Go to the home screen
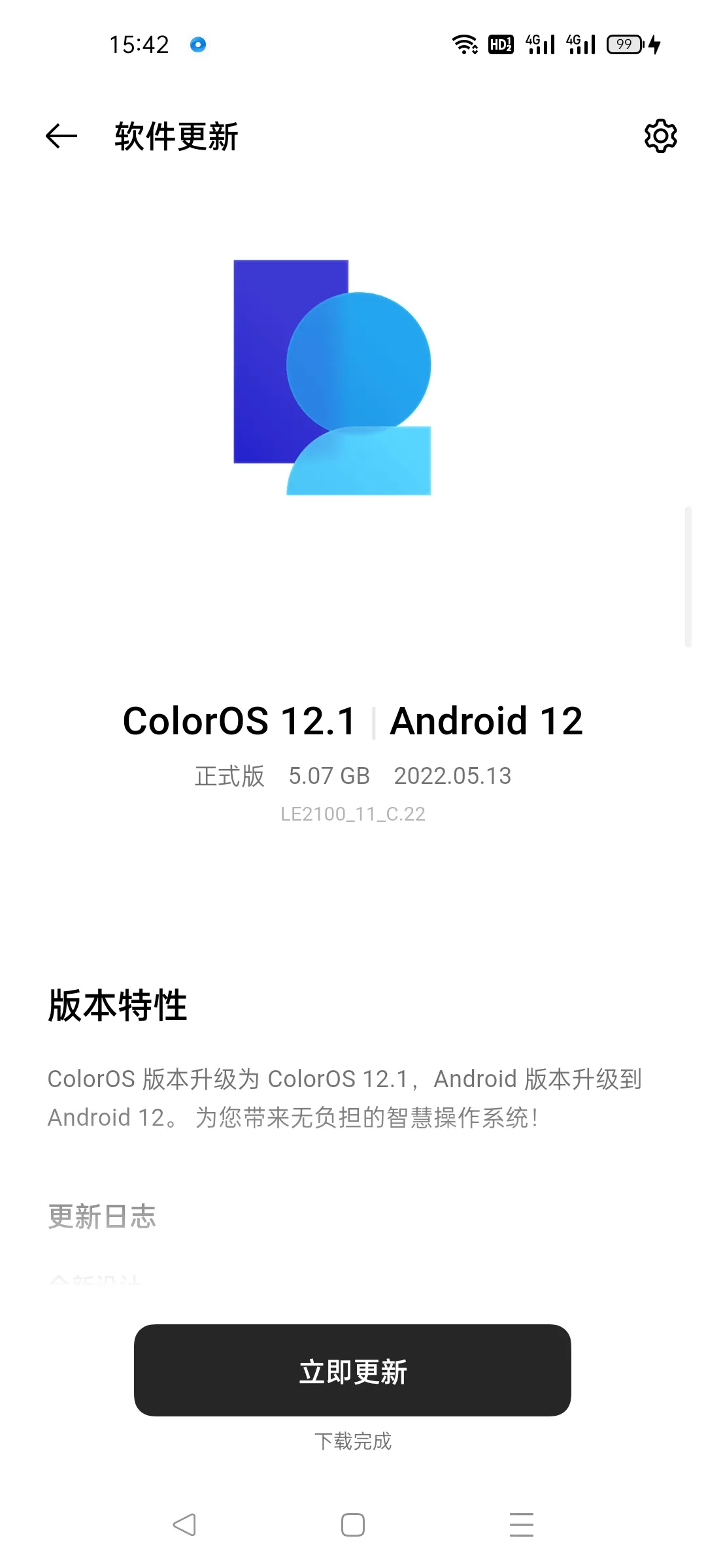The width and height of the screenshot is (706, 1568). [x=353, y=1525]
